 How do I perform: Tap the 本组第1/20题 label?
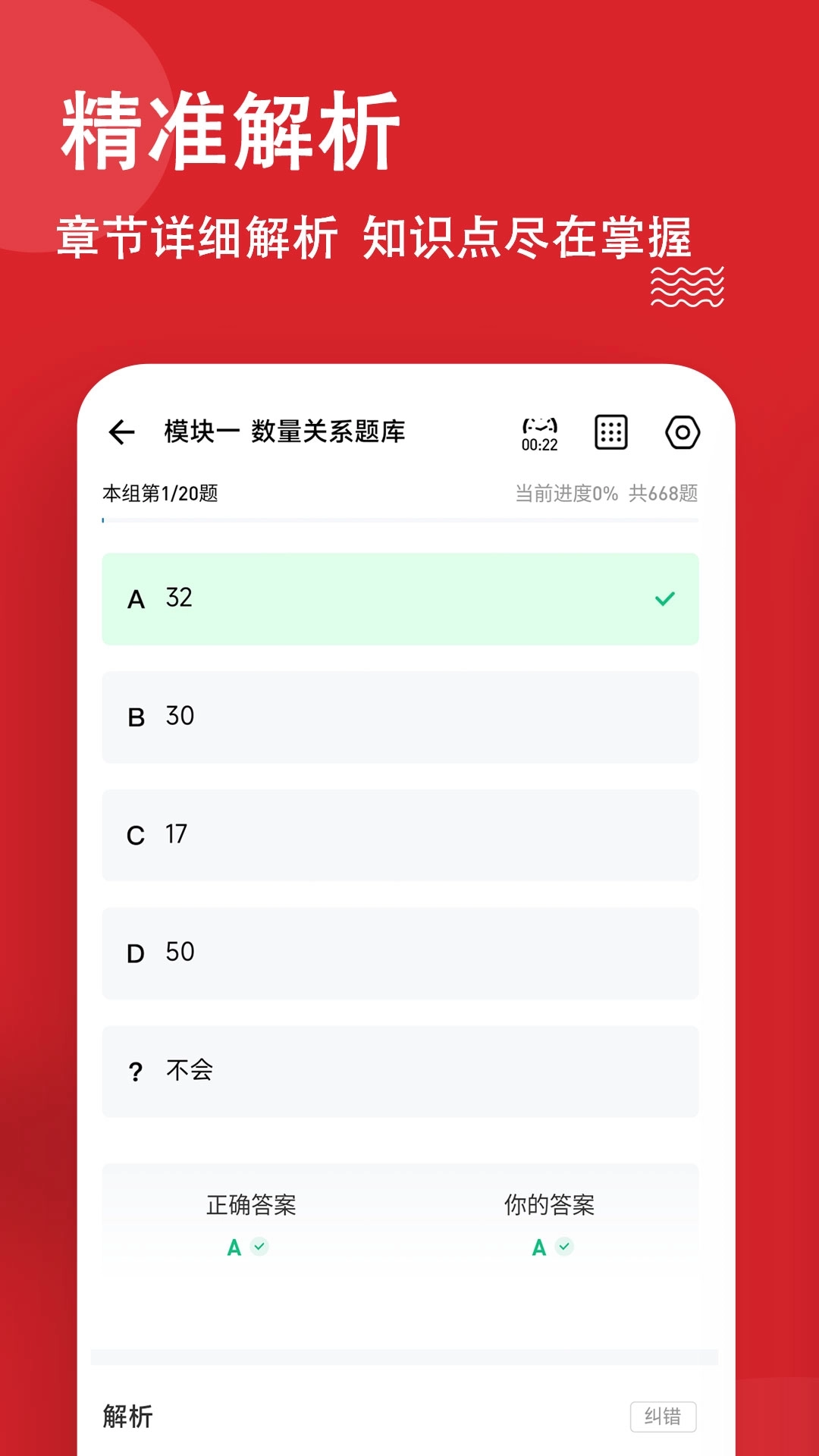(x=160, y=492)
